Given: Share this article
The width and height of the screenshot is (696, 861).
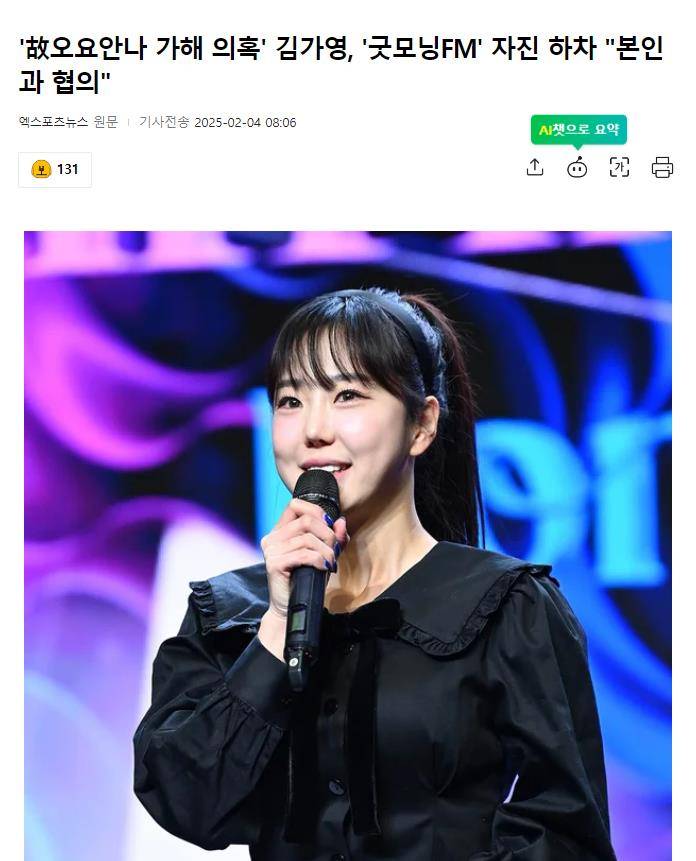Looking at the screenshot, I should coord(535,167).
